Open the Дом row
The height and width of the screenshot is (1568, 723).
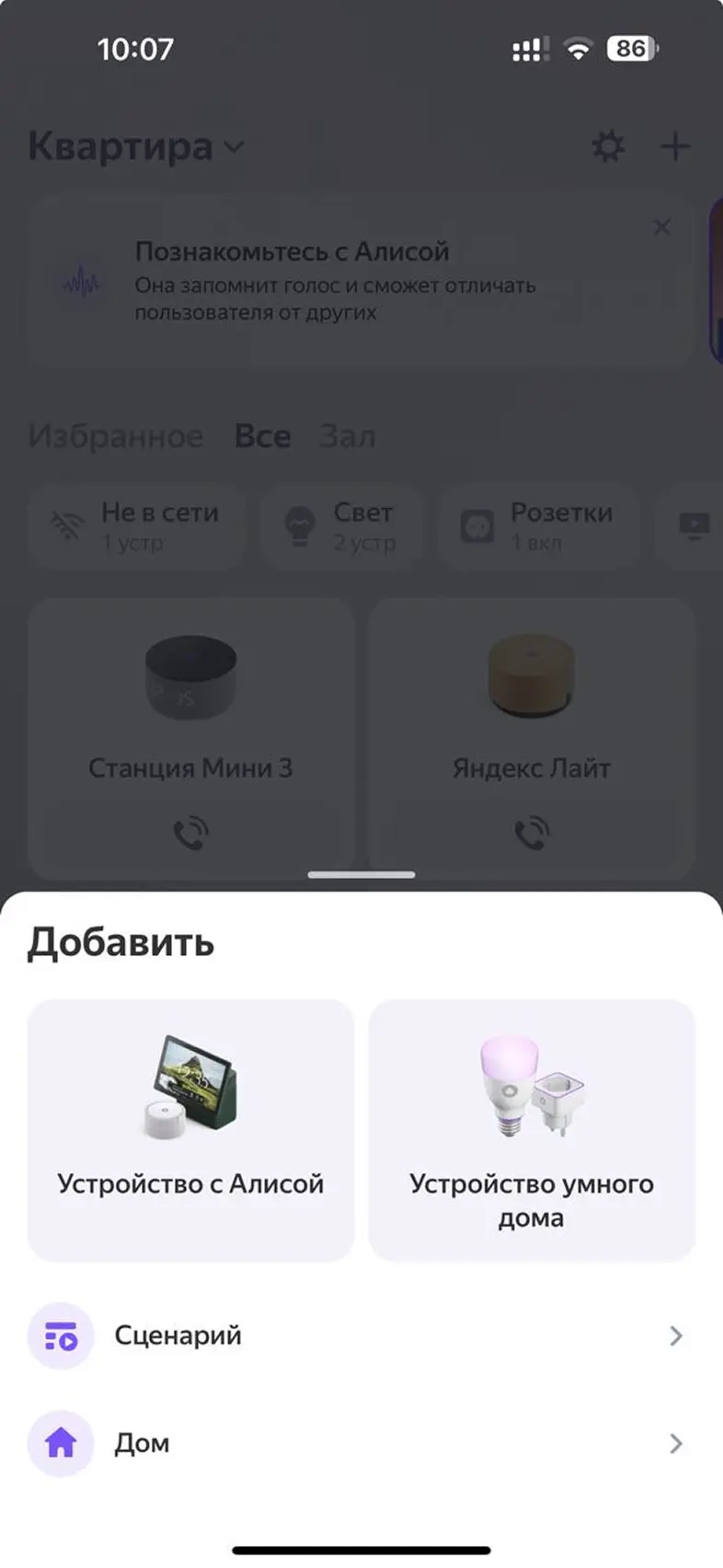coord(361,1444)
